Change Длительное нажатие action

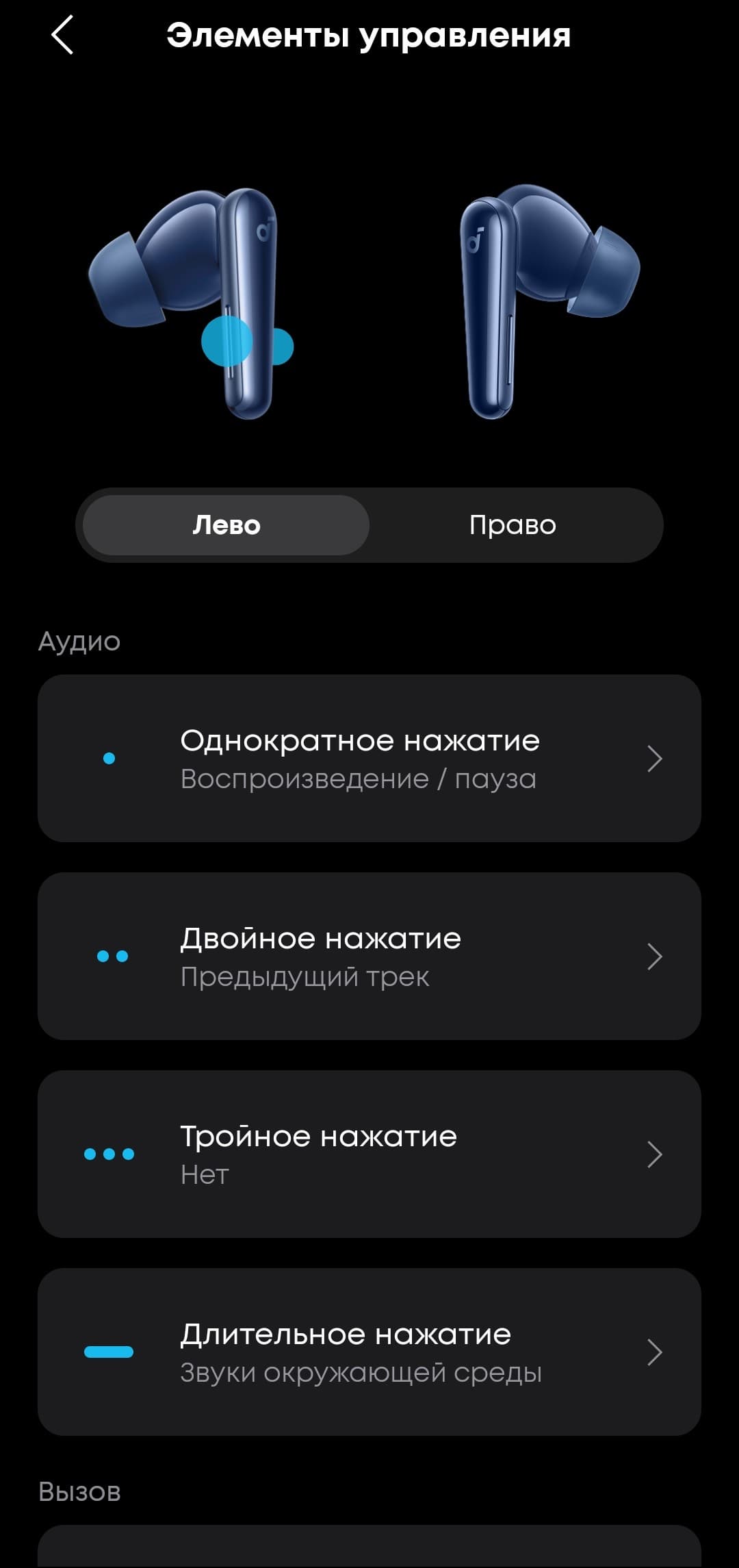pyautogui.click(x=369, y=1352)
